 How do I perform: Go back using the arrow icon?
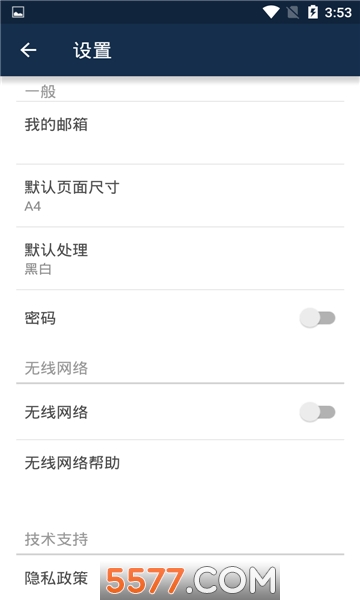pos(28,50)
